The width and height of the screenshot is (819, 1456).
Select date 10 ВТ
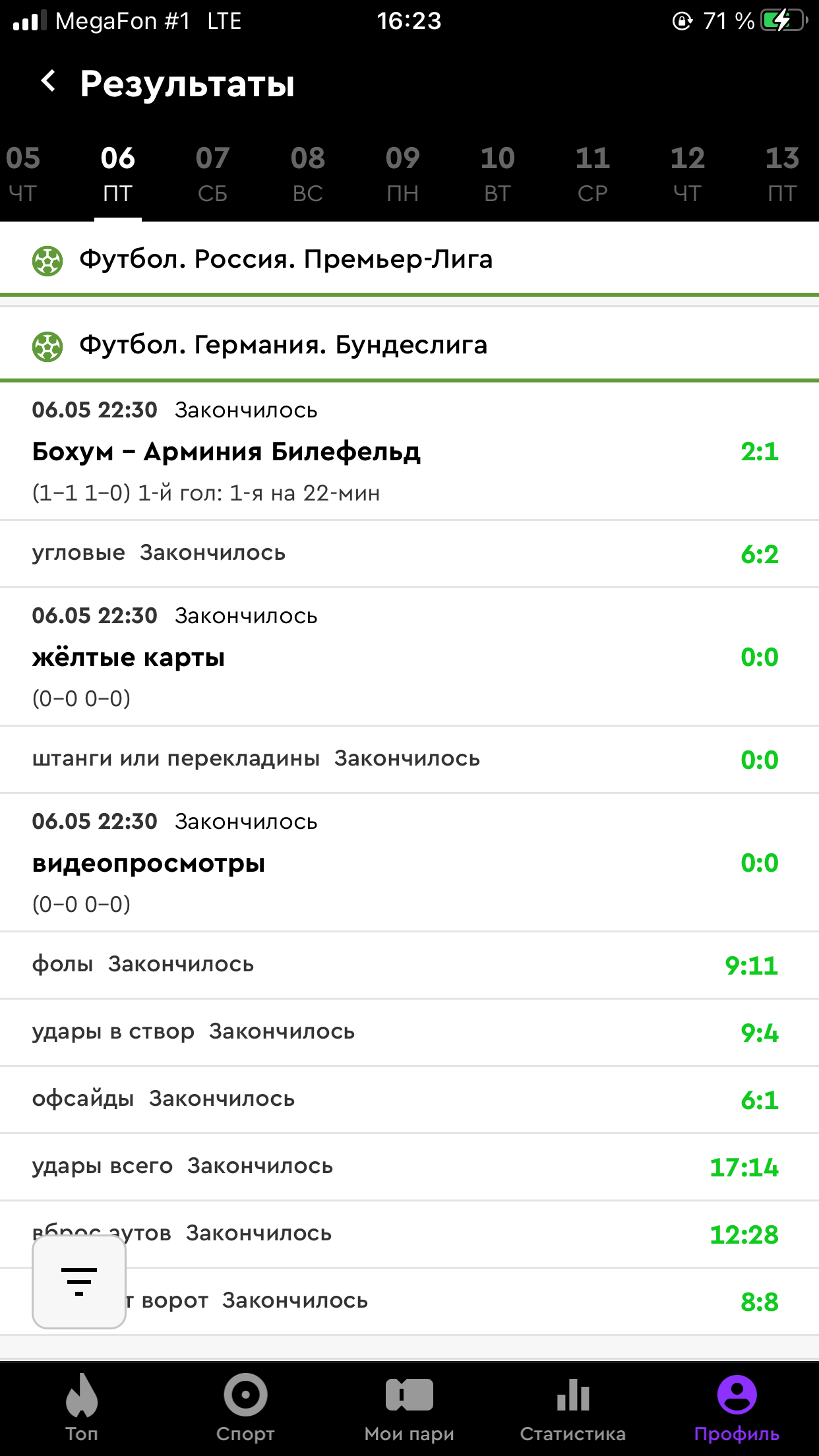pyautogui.click(x=497, y=175)
